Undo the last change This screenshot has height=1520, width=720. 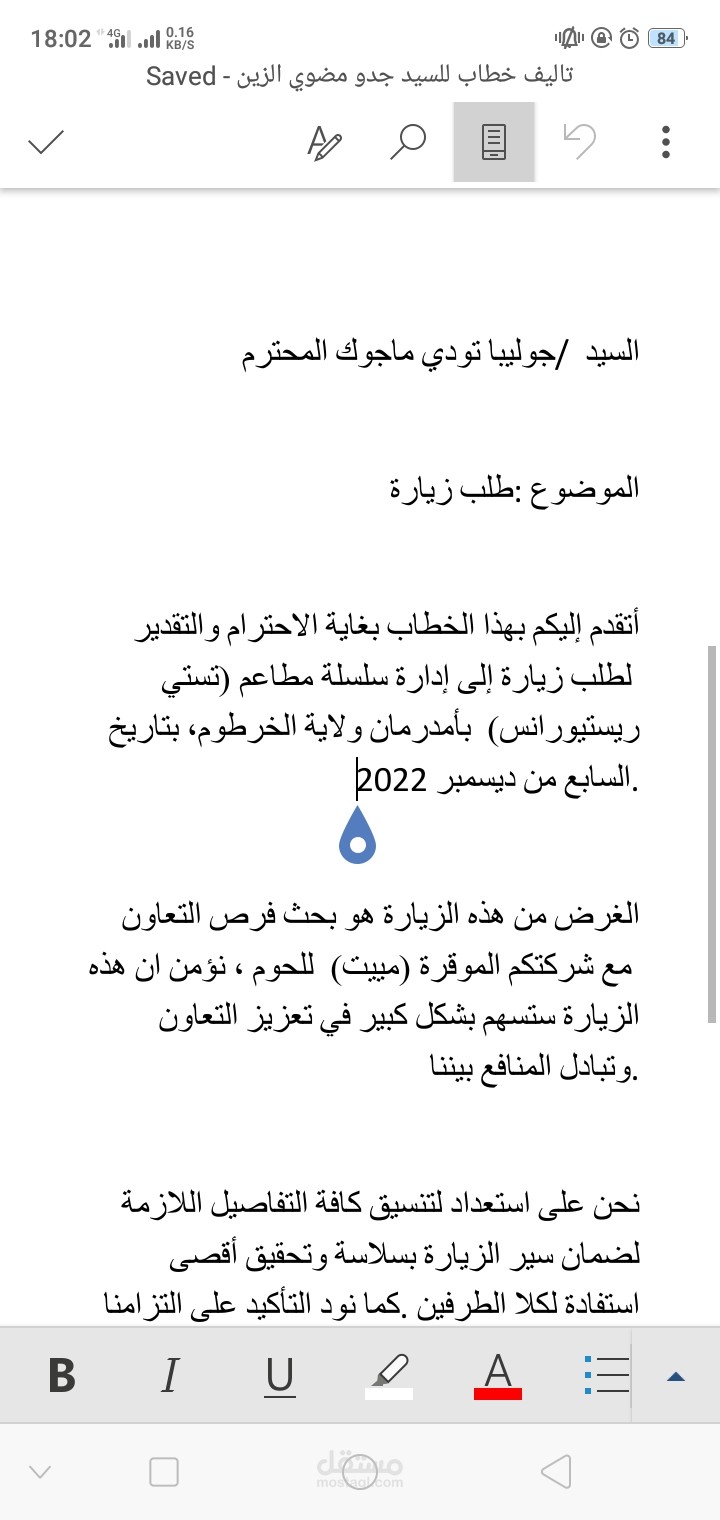click(579, 142)
